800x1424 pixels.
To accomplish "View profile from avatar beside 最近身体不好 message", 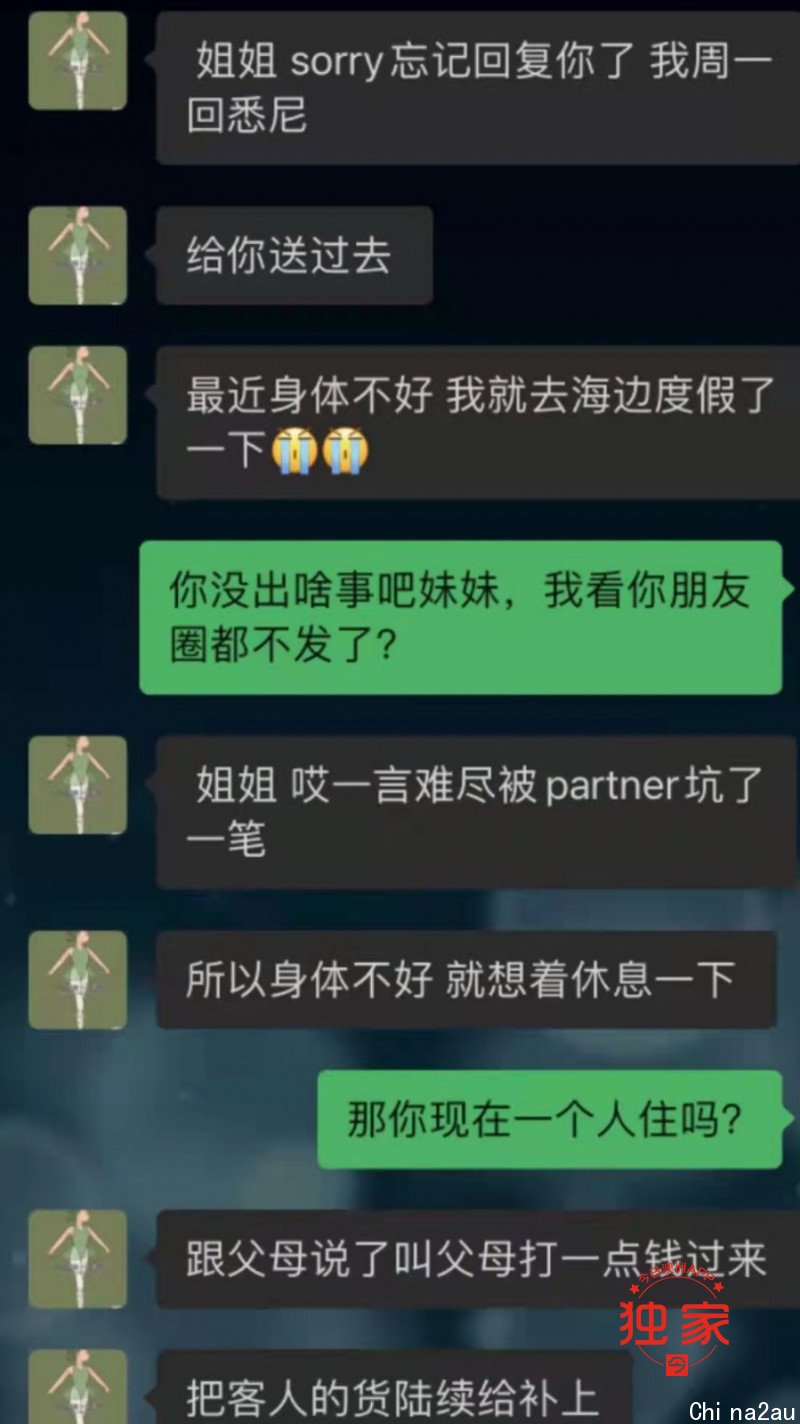I will tap(78, 395).
